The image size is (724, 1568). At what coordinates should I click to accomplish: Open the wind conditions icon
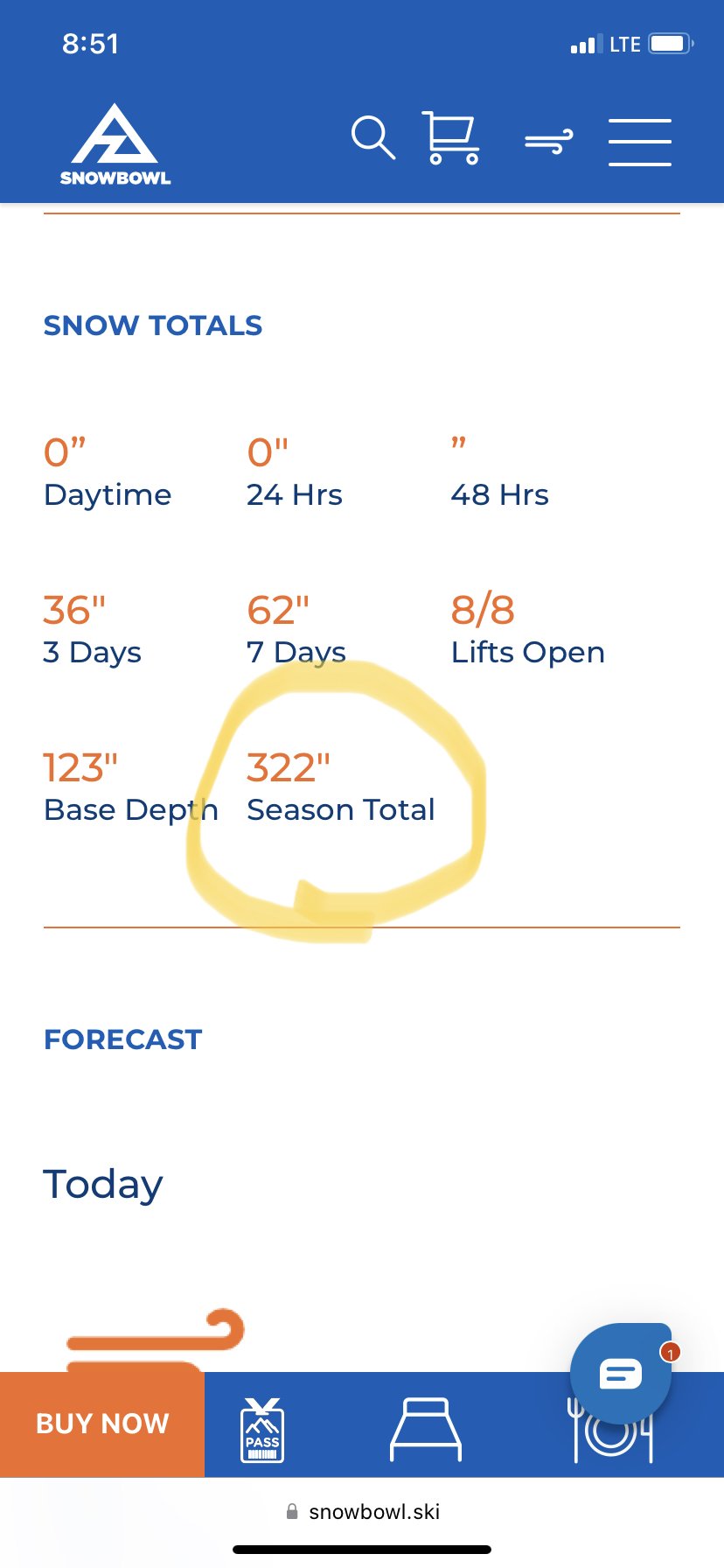[549, 141]
